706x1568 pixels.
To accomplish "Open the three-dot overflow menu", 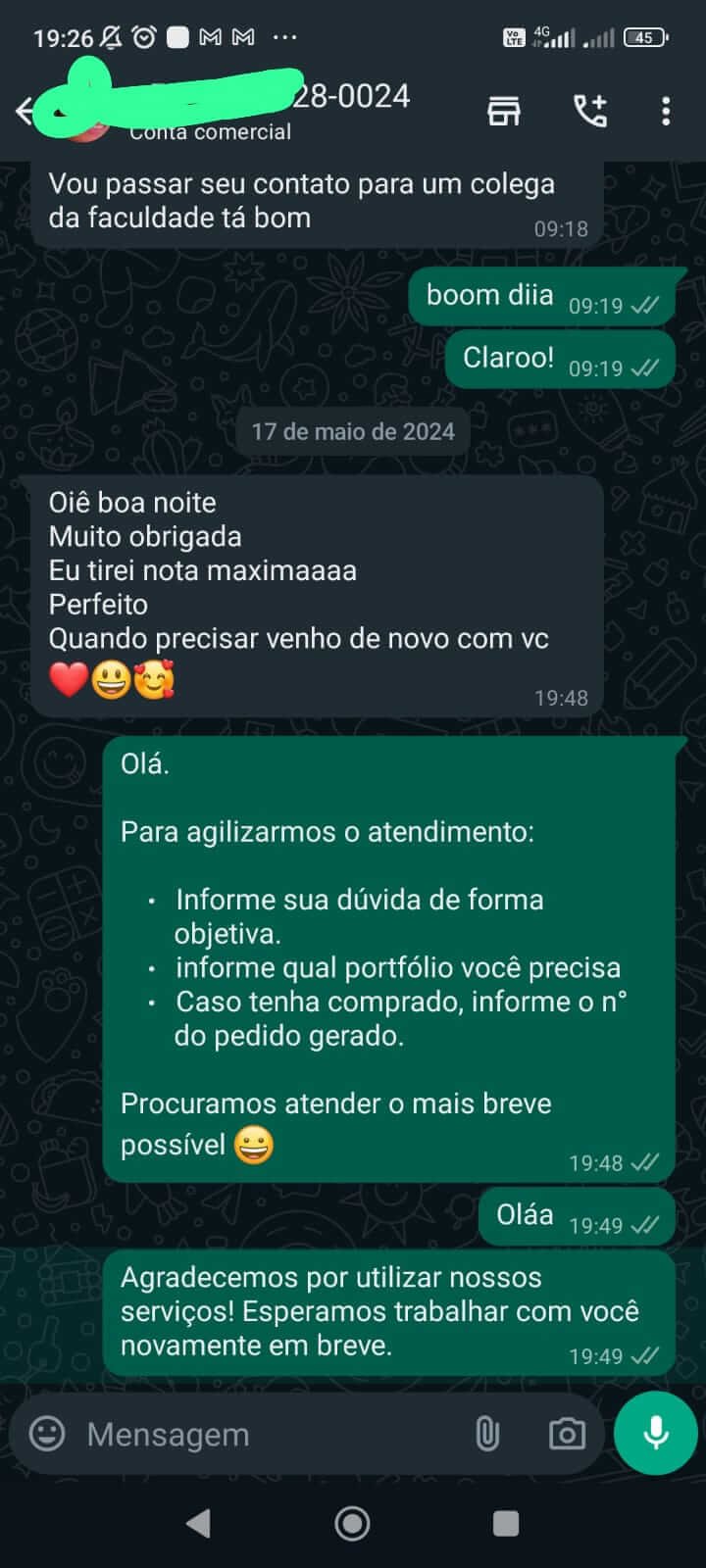I will [x=666, y=111].
